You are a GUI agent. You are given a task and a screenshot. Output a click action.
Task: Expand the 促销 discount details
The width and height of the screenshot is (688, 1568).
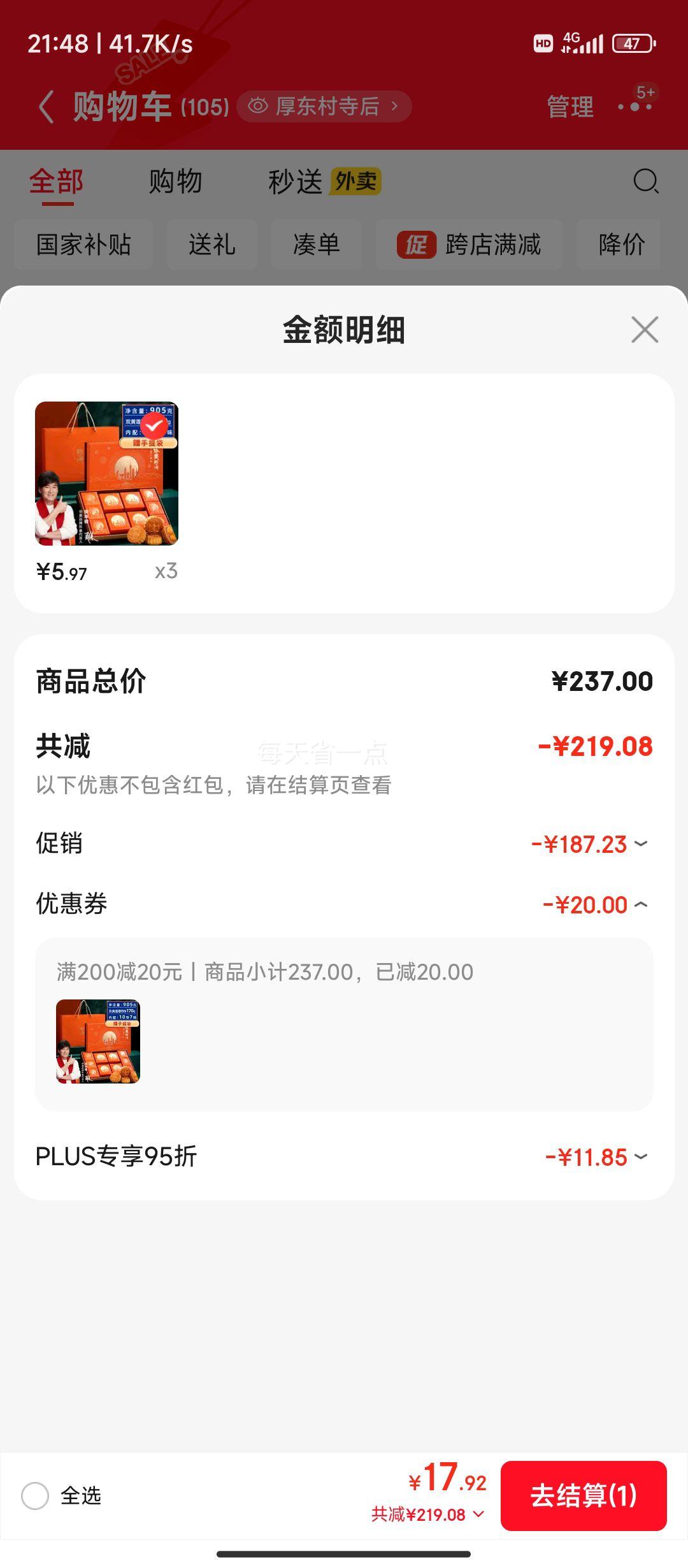click(591, 844)
